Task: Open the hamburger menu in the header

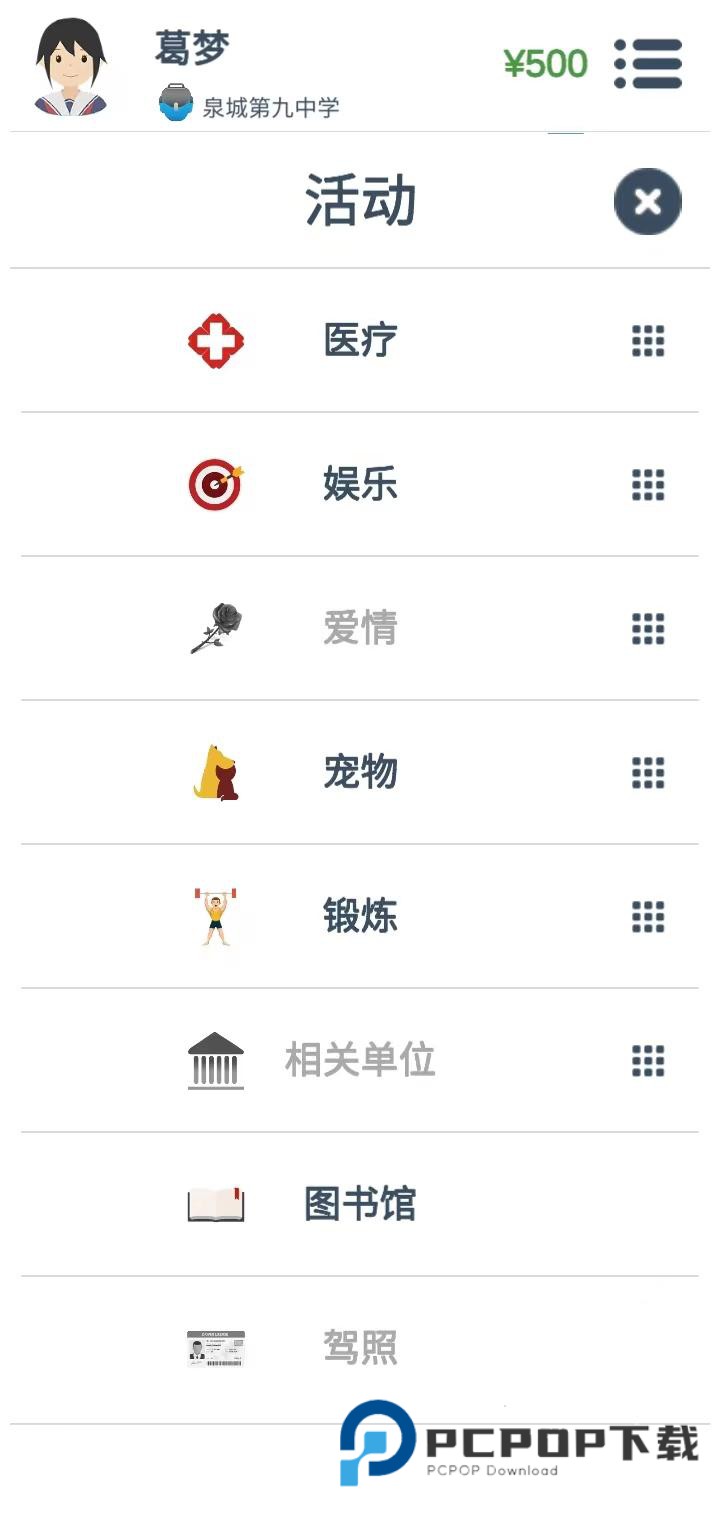Action: (x=648, y=64)
